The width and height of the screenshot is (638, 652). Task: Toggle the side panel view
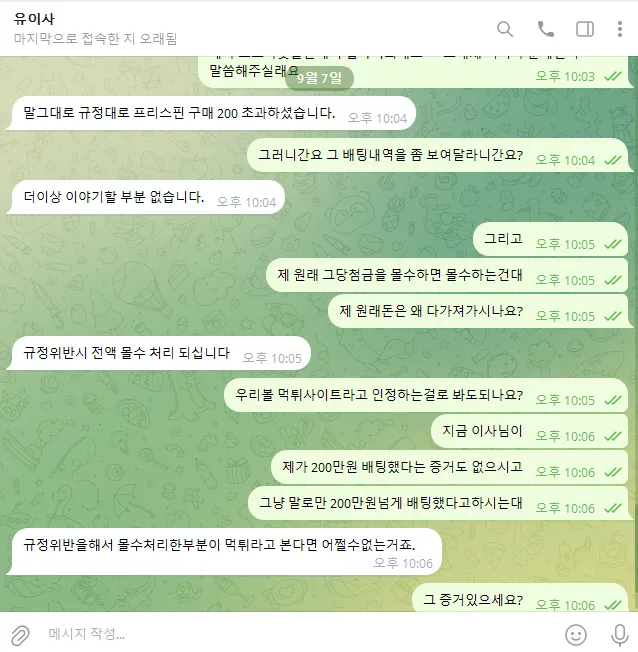[585, 29]
